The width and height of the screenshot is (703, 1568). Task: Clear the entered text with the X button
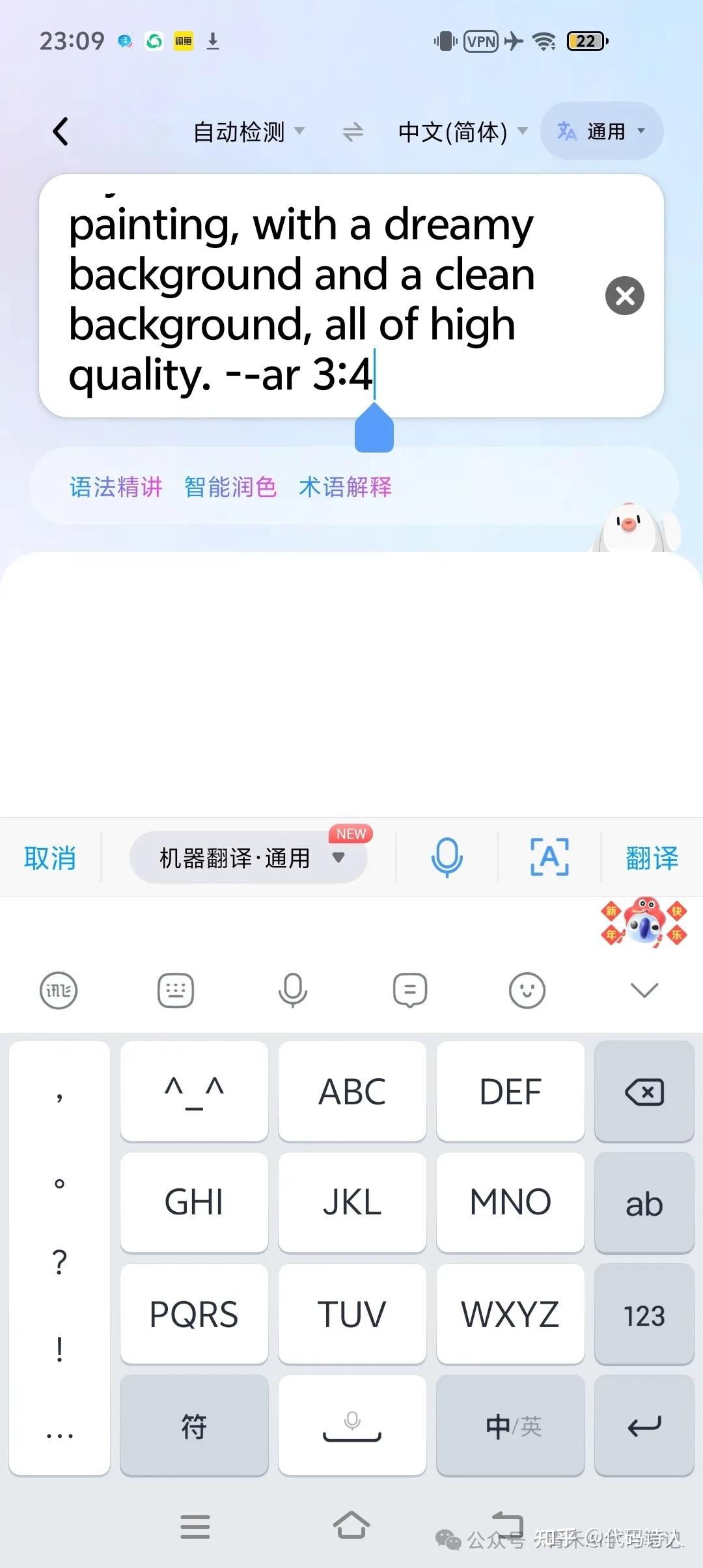click(x=624, y=296)
